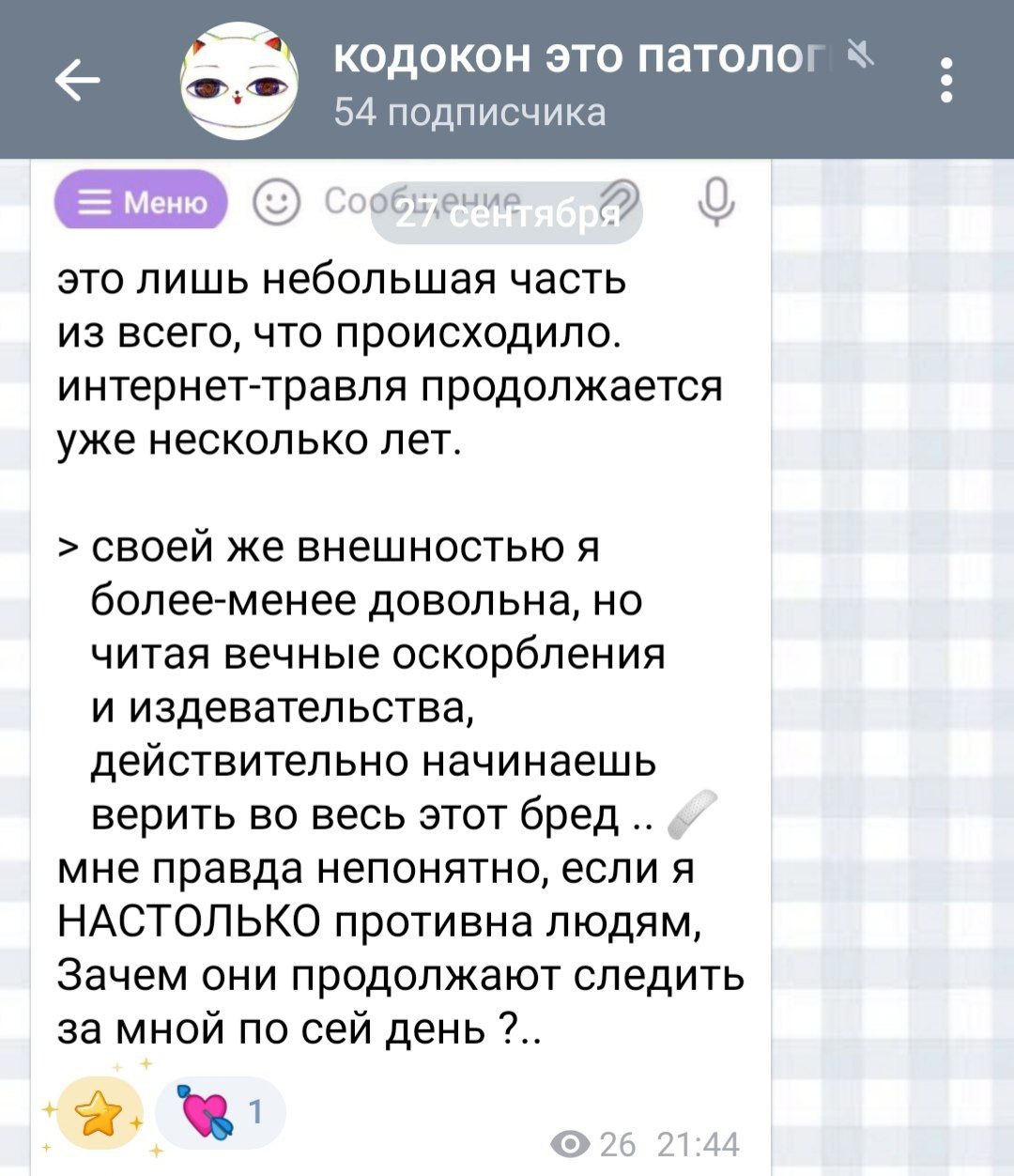Tap the channel's cat avatar
The height and width of the screenshot is (1176, 1014).
pyautogui.click(x=240, y=82)
